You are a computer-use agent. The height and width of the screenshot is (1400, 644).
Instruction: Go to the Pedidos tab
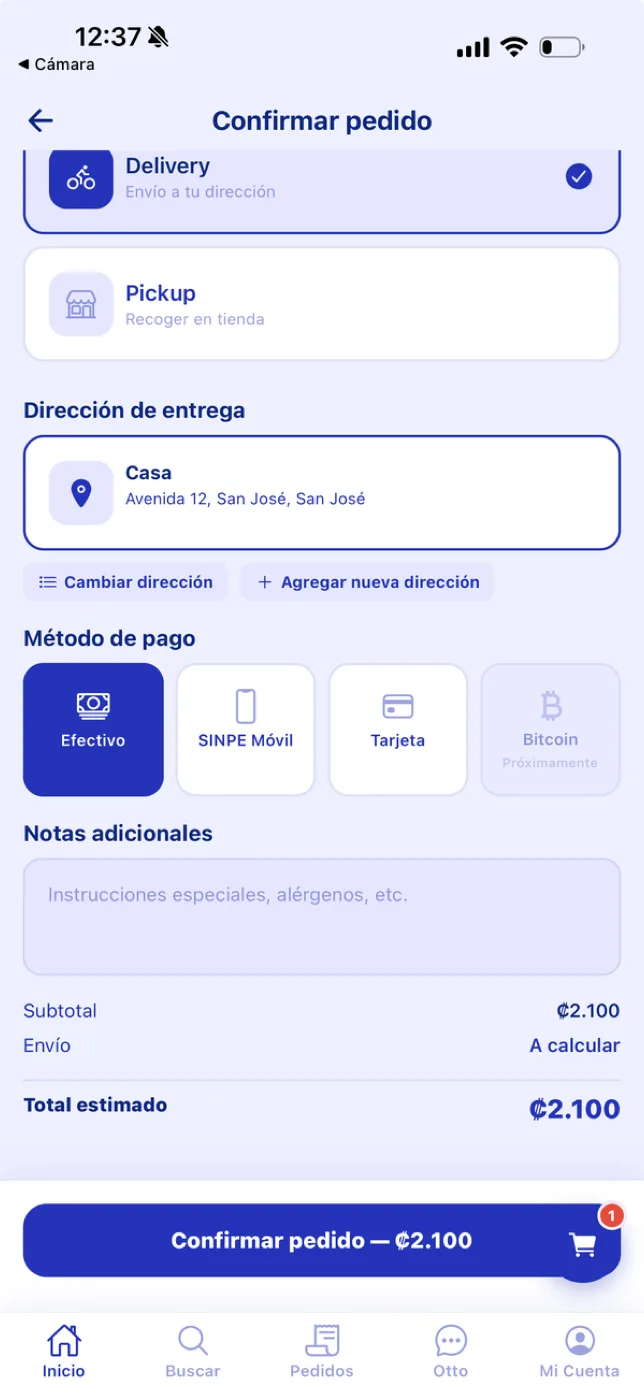click(x=322, y=1351)
